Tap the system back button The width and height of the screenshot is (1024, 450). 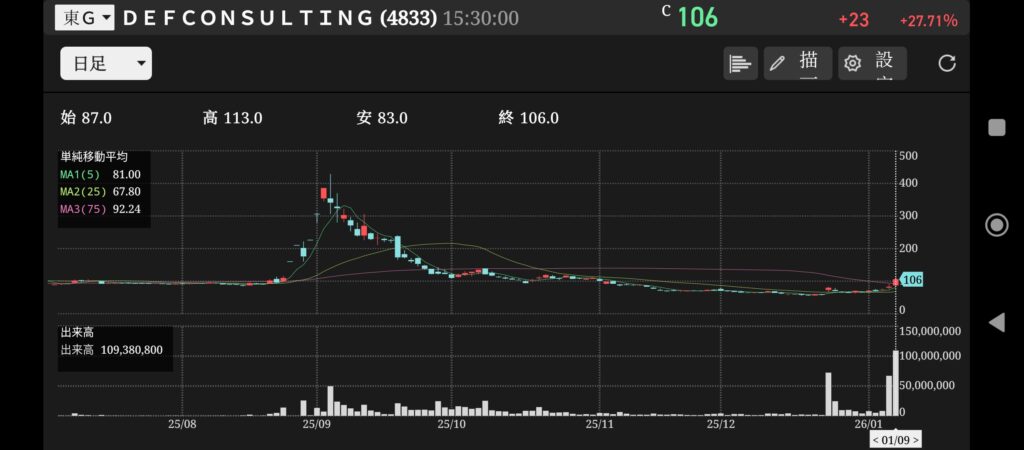996,322
